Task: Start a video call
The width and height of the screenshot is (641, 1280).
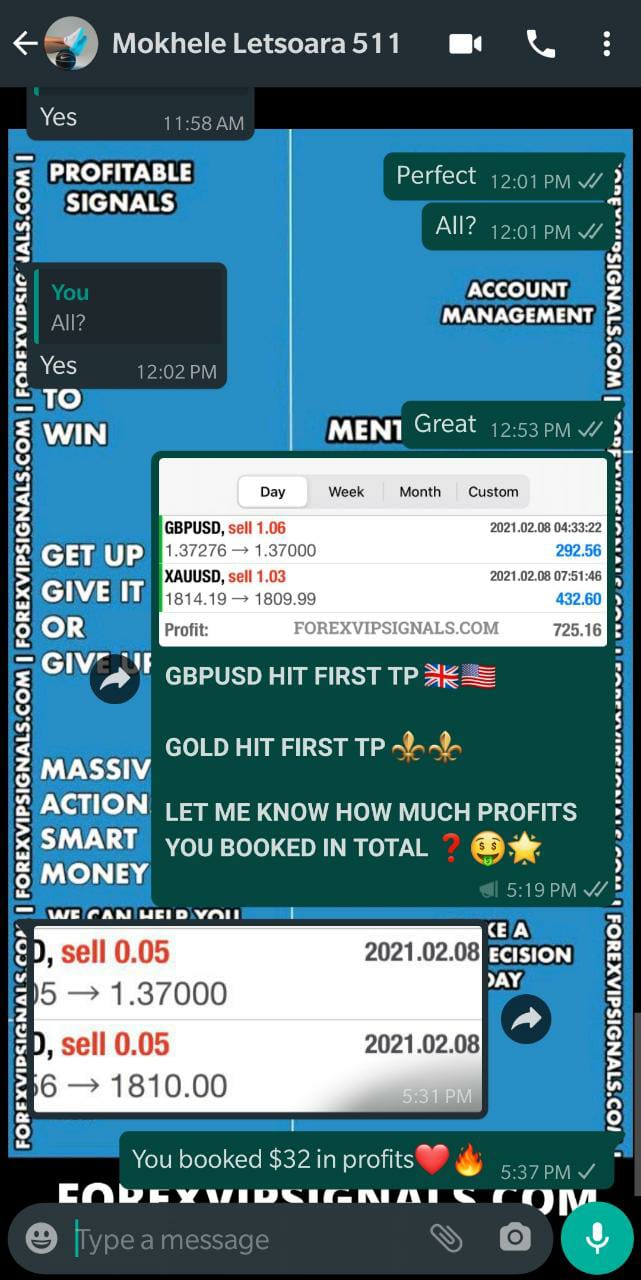Action: pos(466,44)
